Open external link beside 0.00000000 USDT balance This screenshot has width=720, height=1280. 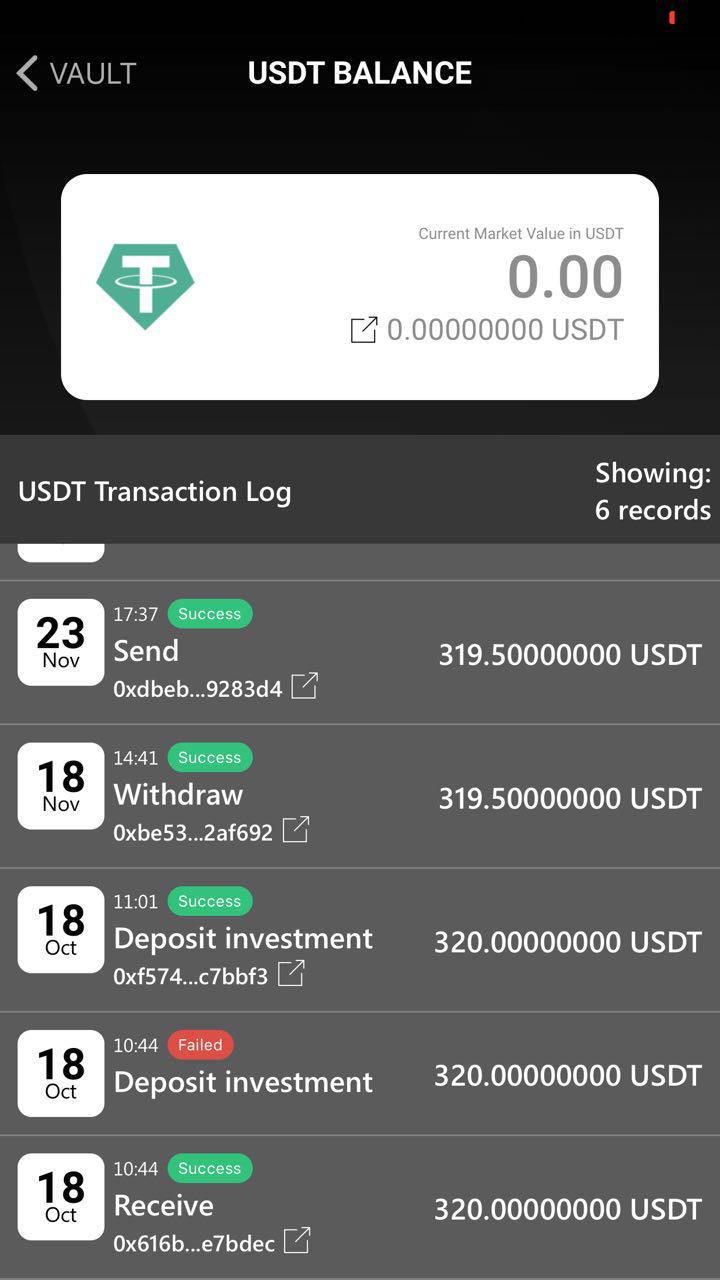(364, 330)
